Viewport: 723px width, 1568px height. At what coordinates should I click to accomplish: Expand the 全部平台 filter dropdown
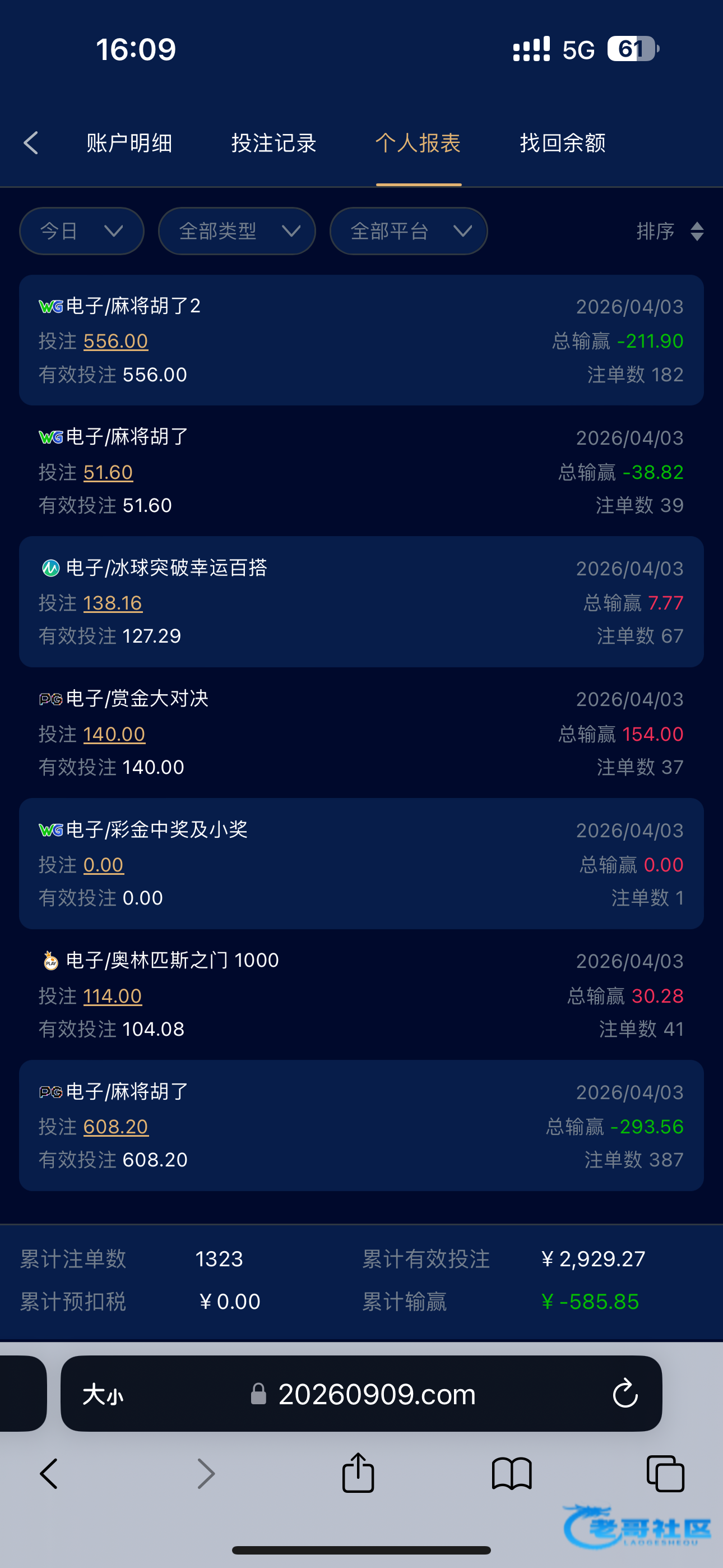point(409,231)
